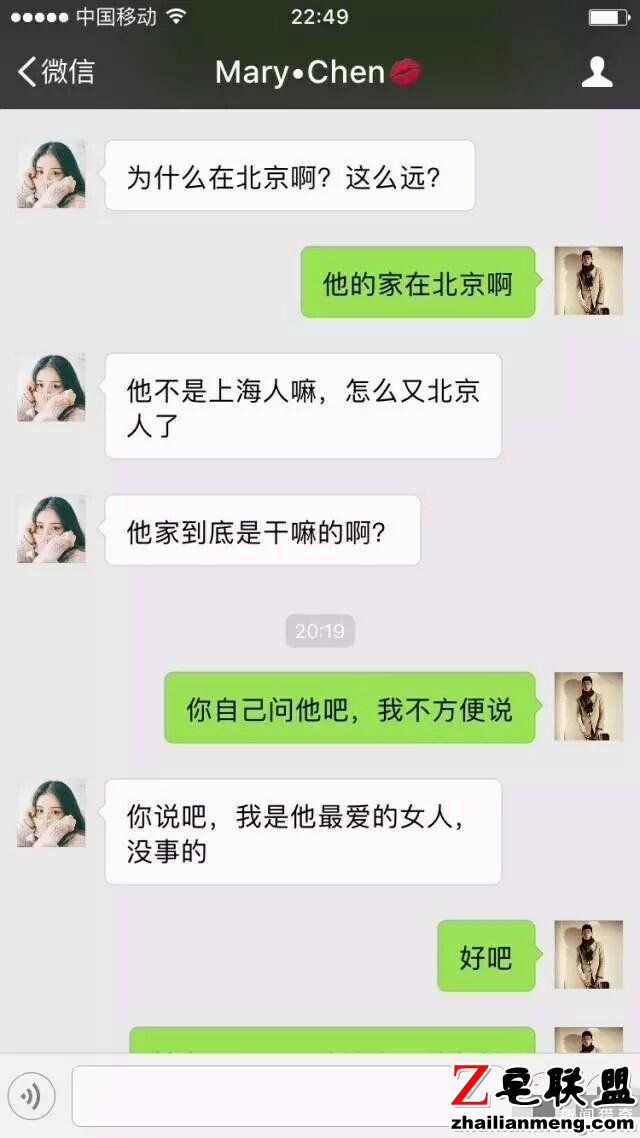Image resolution: width=640 pixels, height=1138 pixels.
Task: Open own profile picture beside "好吧"
Action: click(588, 955)
